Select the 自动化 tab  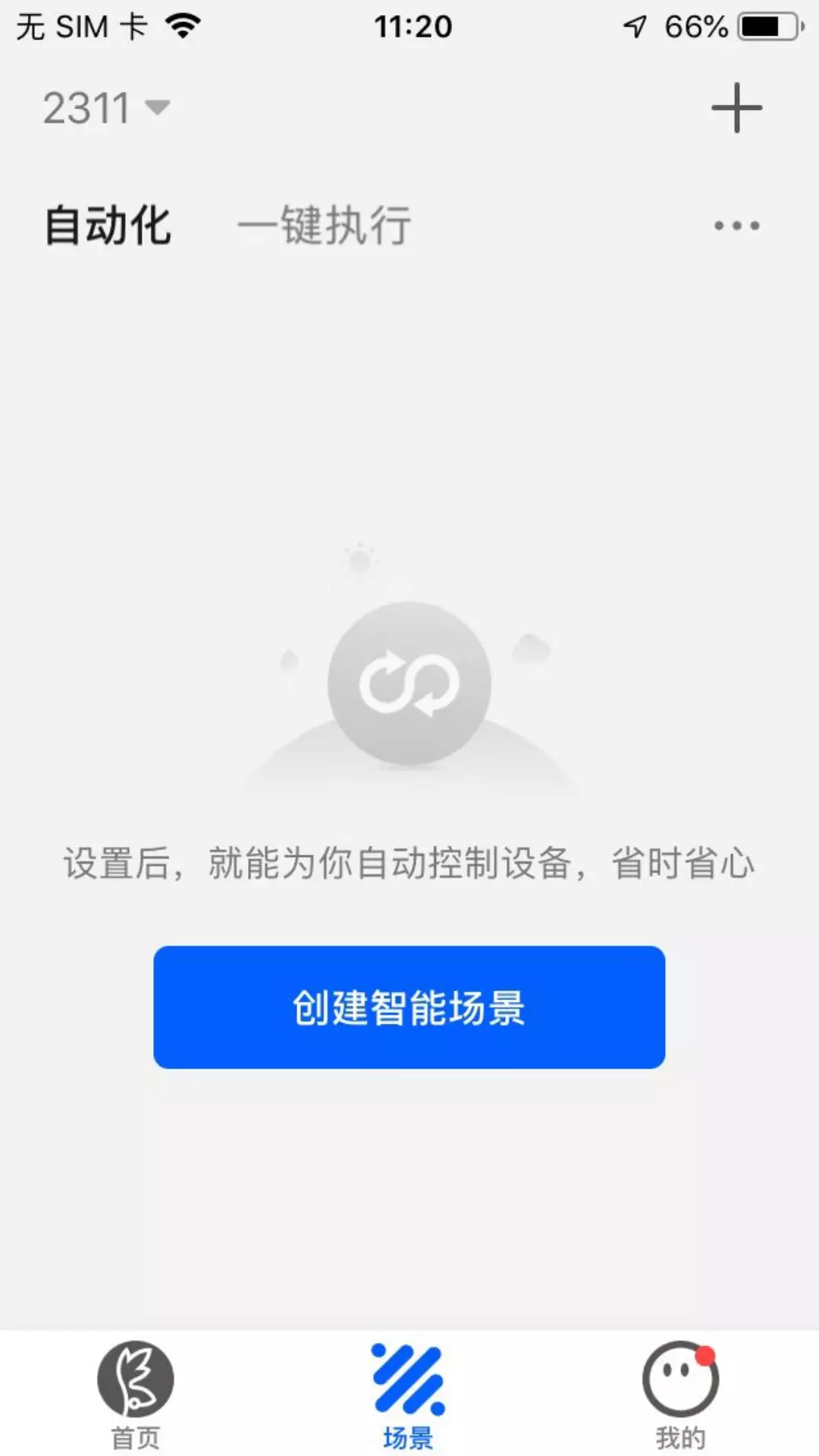pos(108,225)
